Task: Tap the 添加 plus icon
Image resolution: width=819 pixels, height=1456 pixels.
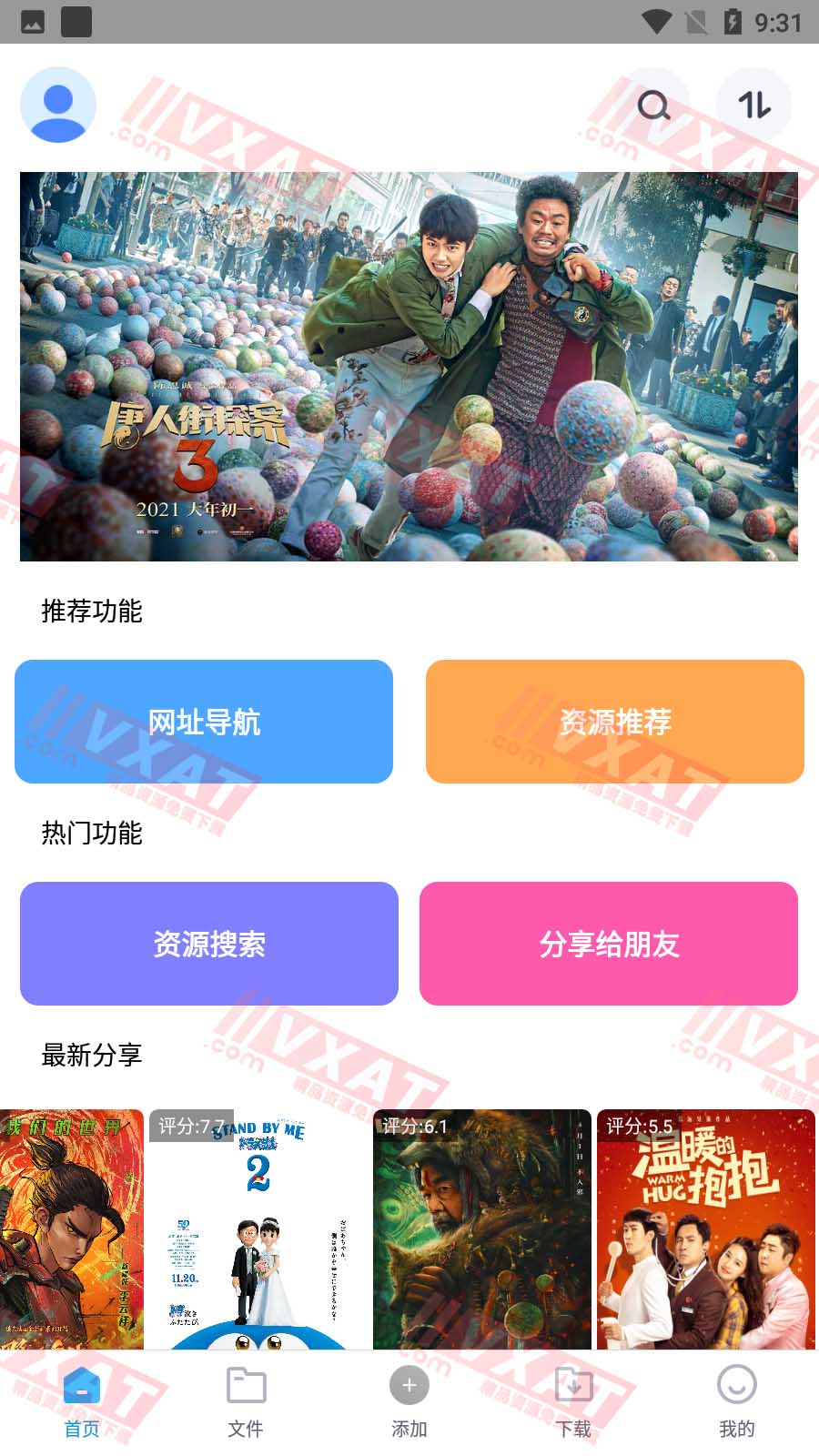Action: pyautogui.click(x=408, y=1387)
